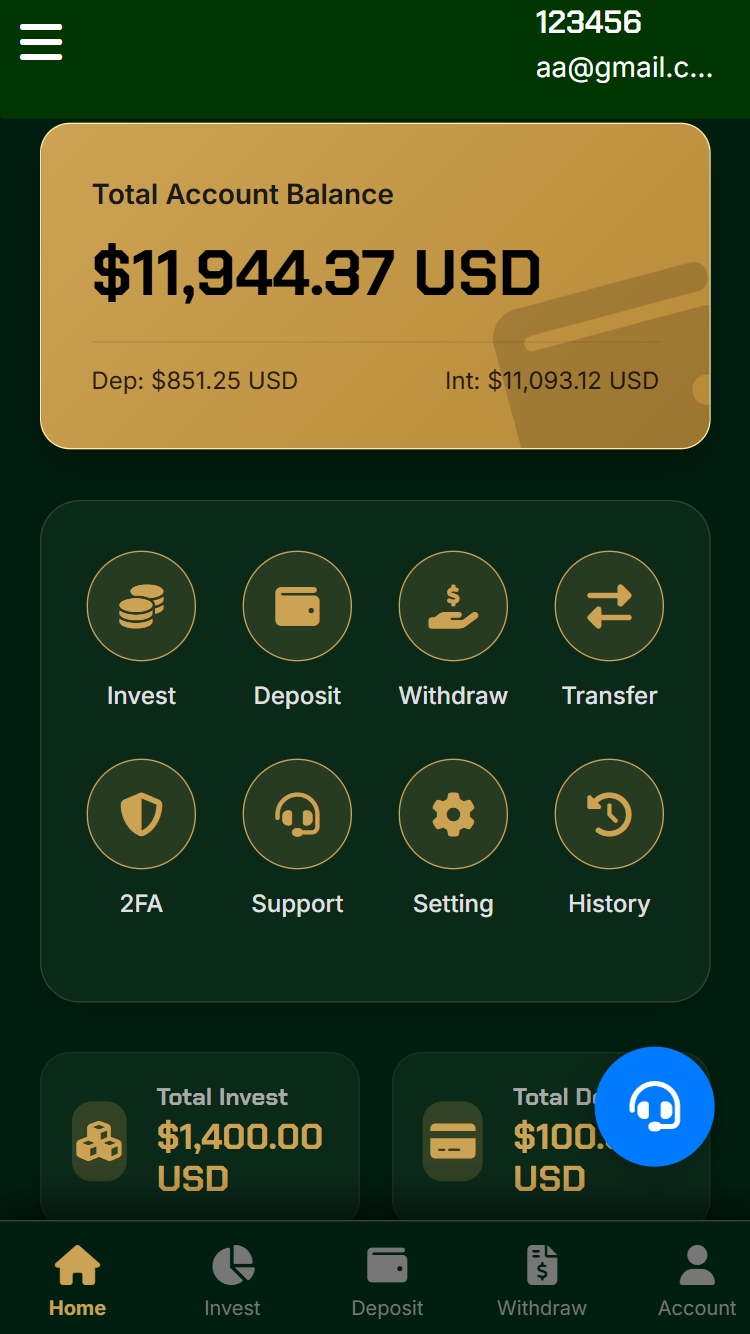Open the Deposit shortcut with wallet icon
750x1334 pixels.
297,606
